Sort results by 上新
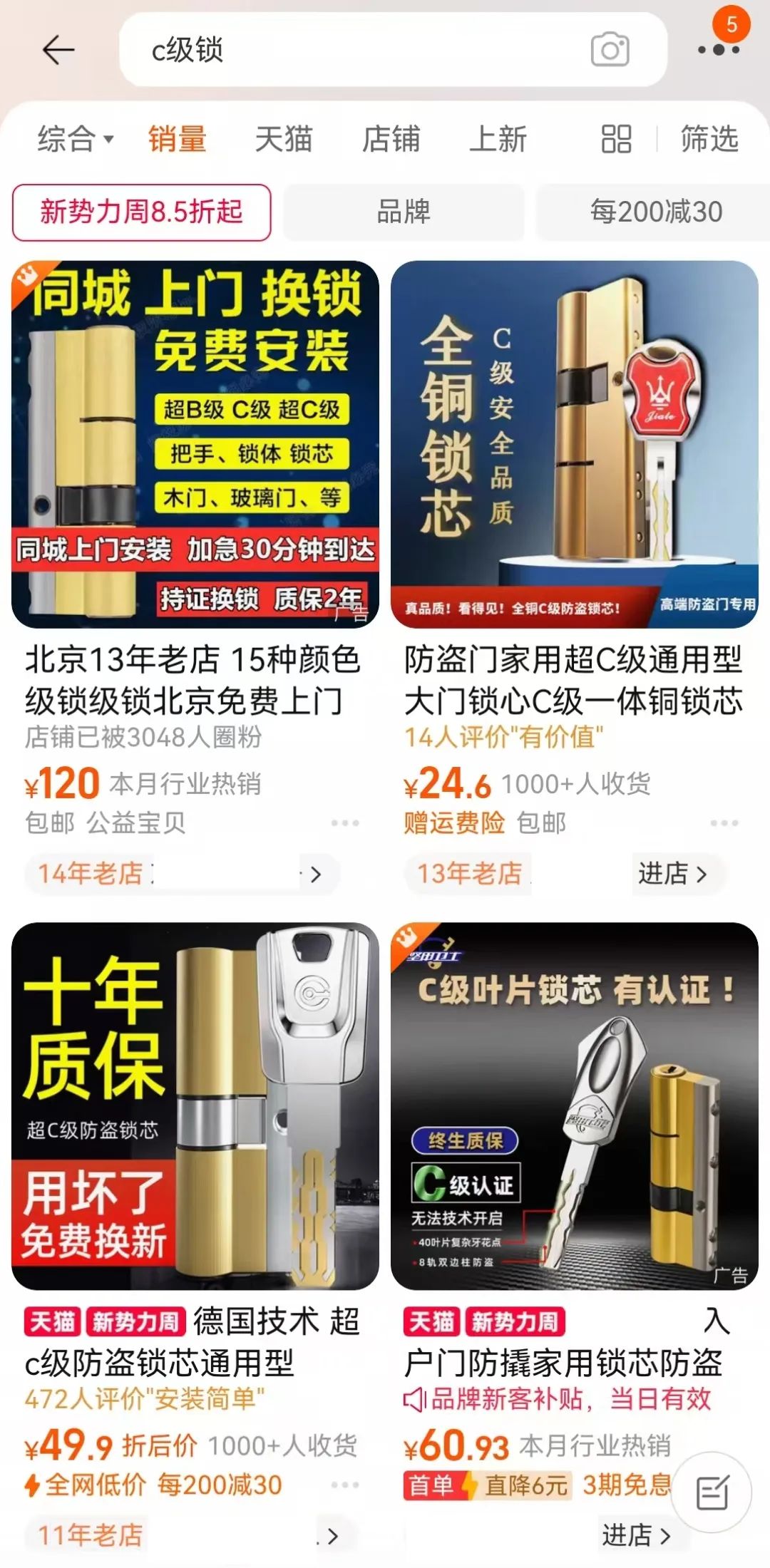The height and width of the screenshot is (1568, 770). click(x=498, y=138)
